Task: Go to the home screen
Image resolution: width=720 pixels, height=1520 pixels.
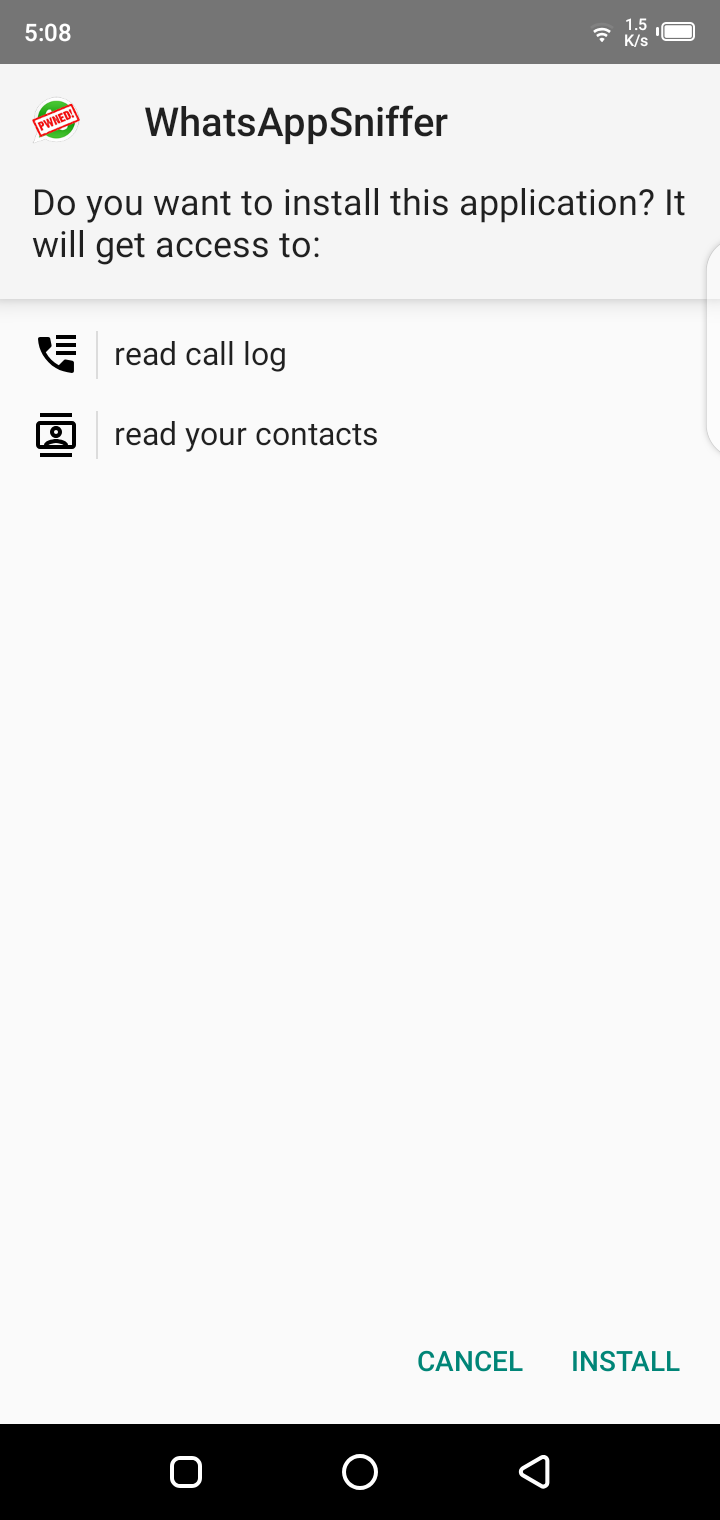Action: tap(360, 1471)
